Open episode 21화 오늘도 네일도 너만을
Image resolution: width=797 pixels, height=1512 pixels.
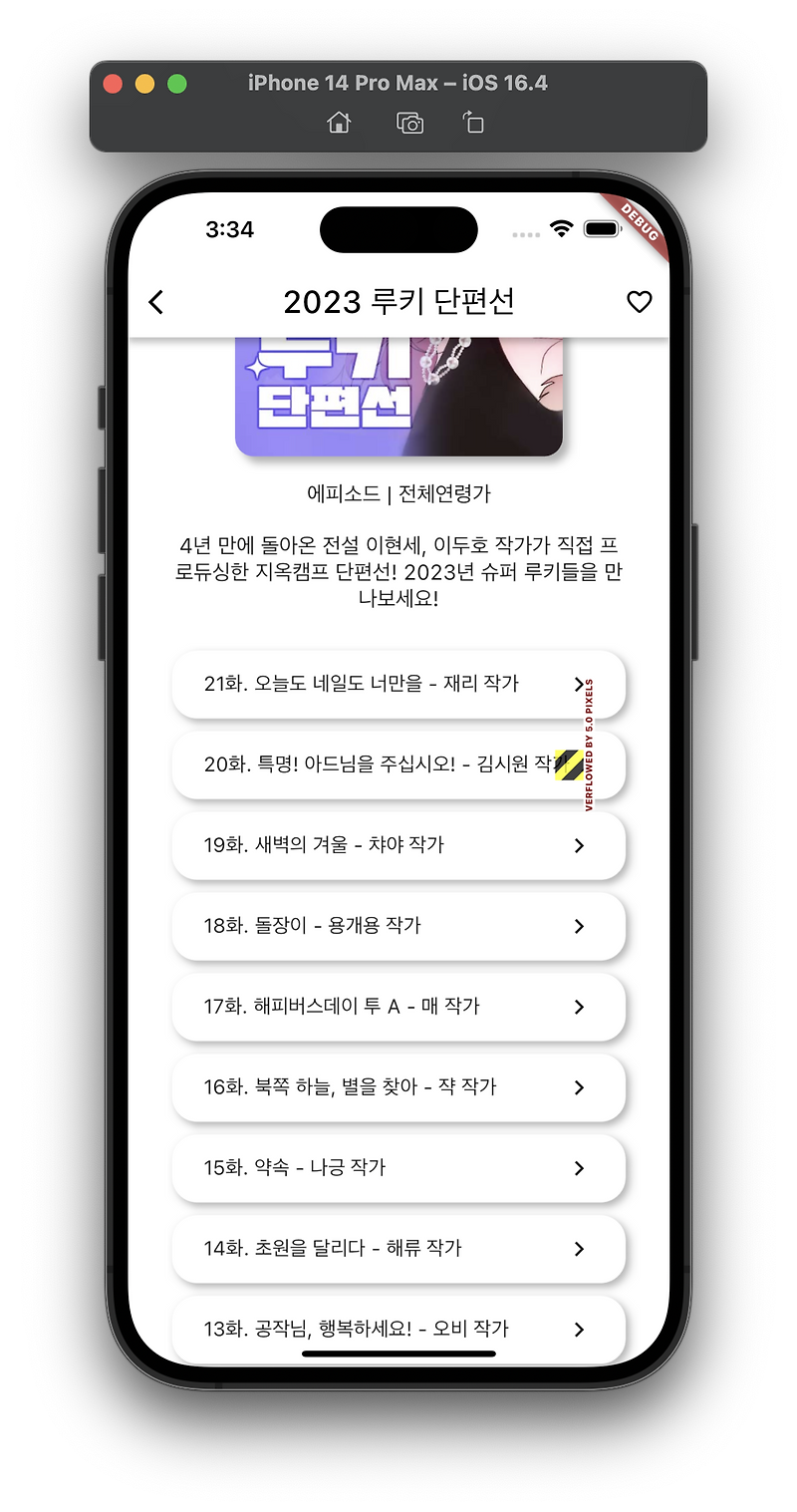398,684
